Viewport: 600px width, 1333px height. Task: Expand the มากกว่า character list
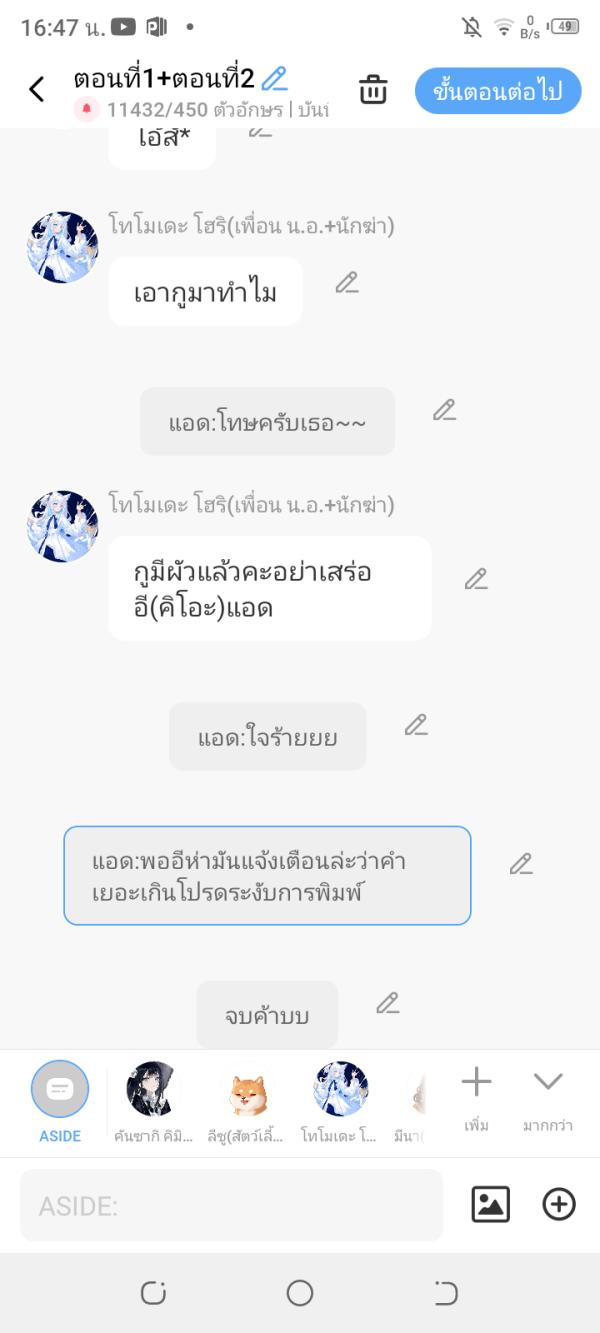click(548, 1096)
